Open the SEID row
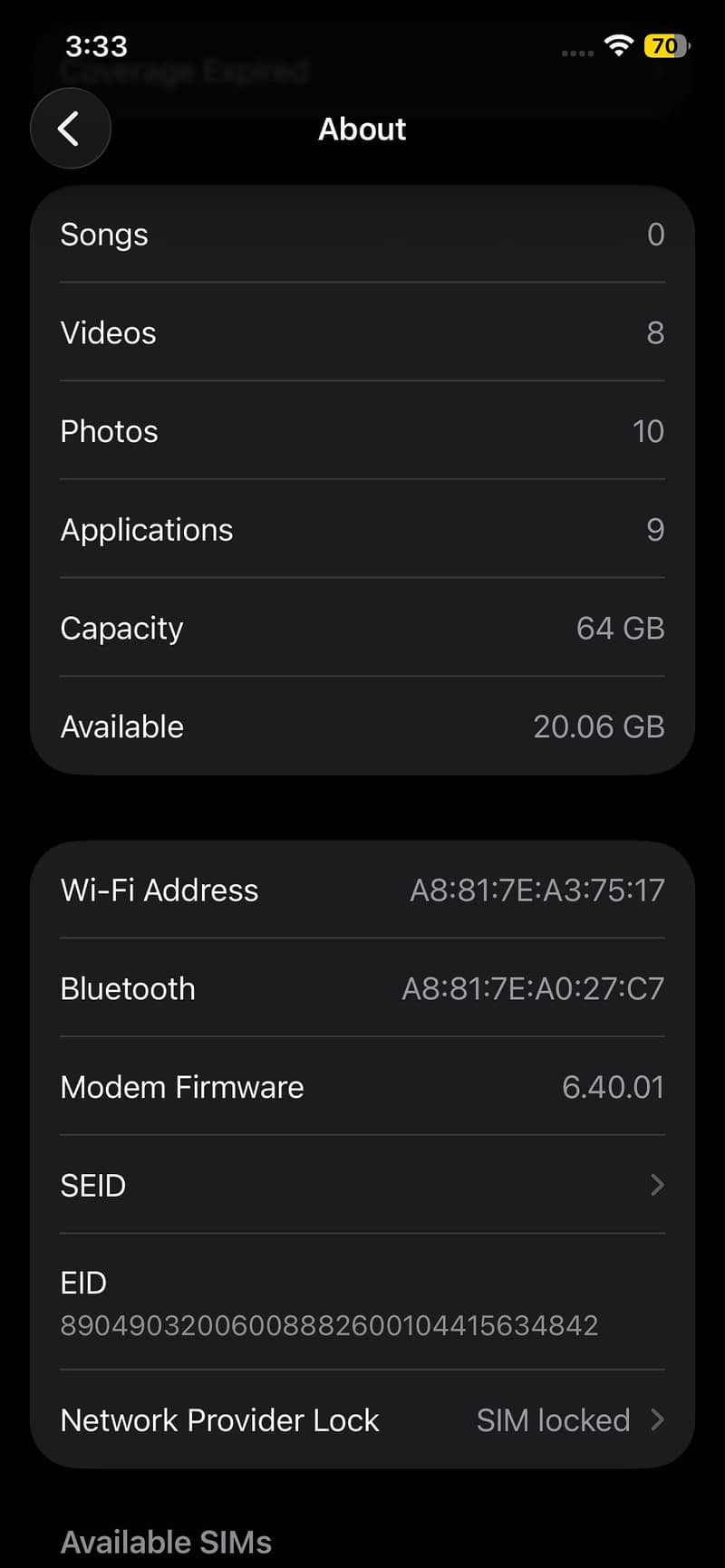This screenshot has height=1568, width=725. coord(362,1185)
